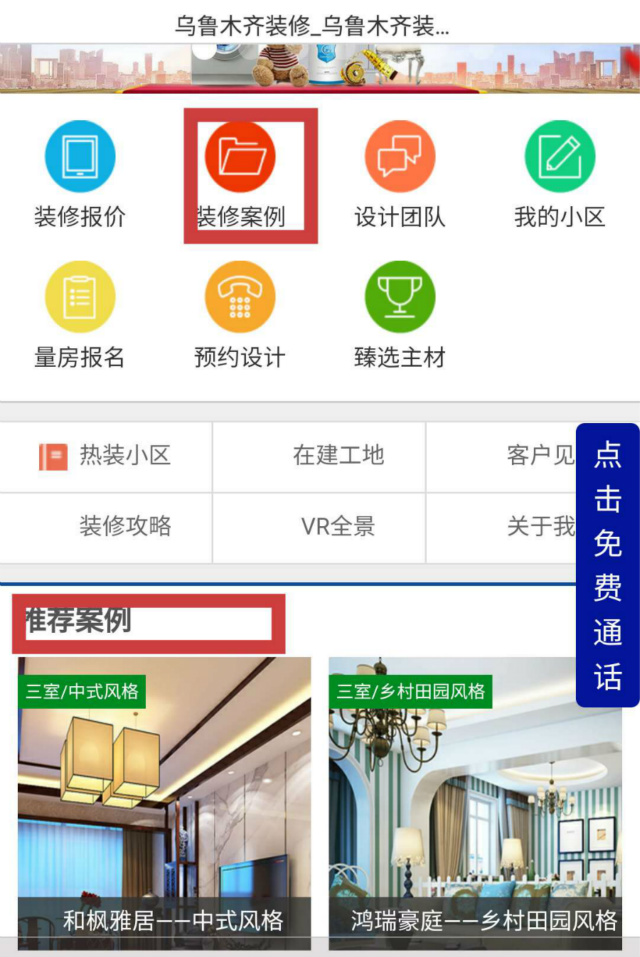View the 设计团队 design team
640x957 pixels.
[400, 175]
